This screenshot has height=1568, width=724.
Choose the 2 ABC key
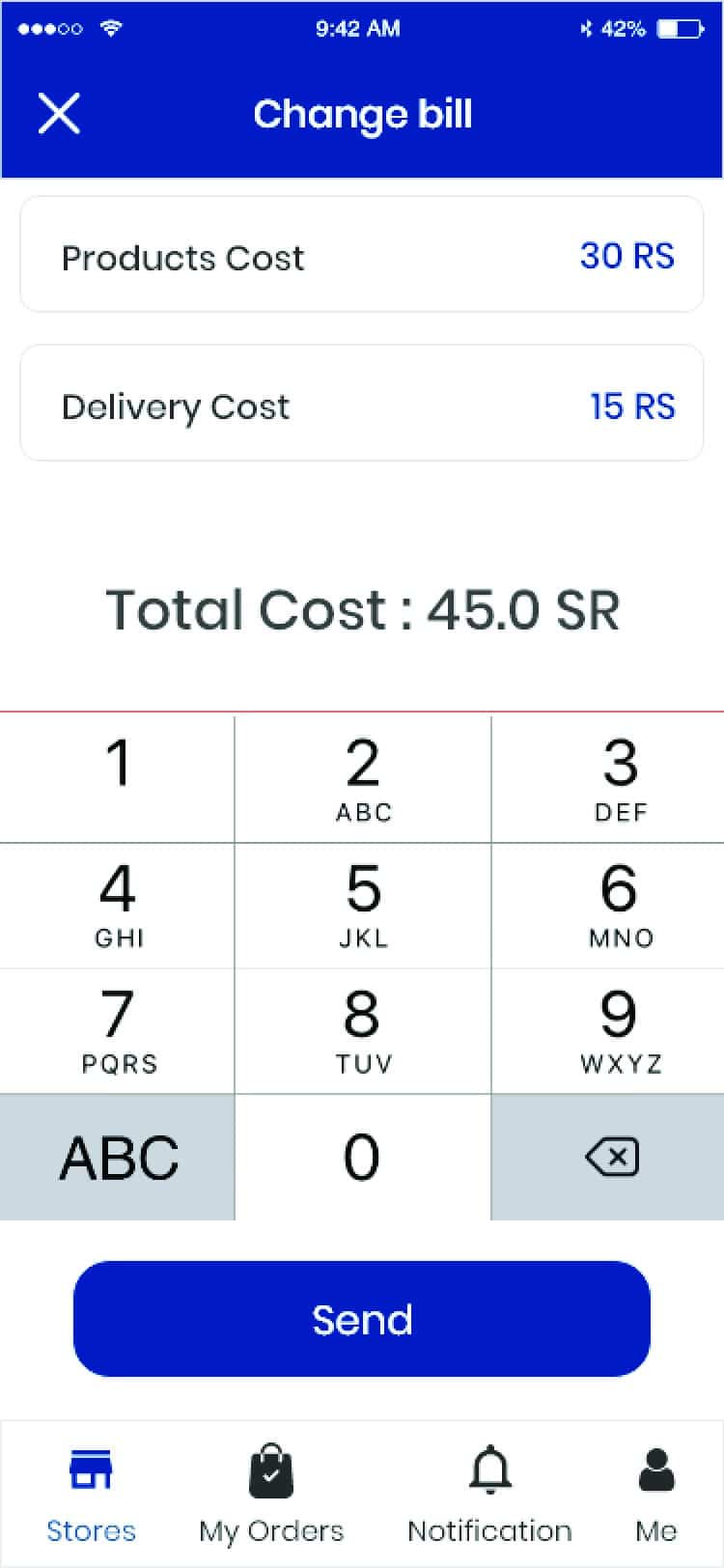tap(363, 778)
